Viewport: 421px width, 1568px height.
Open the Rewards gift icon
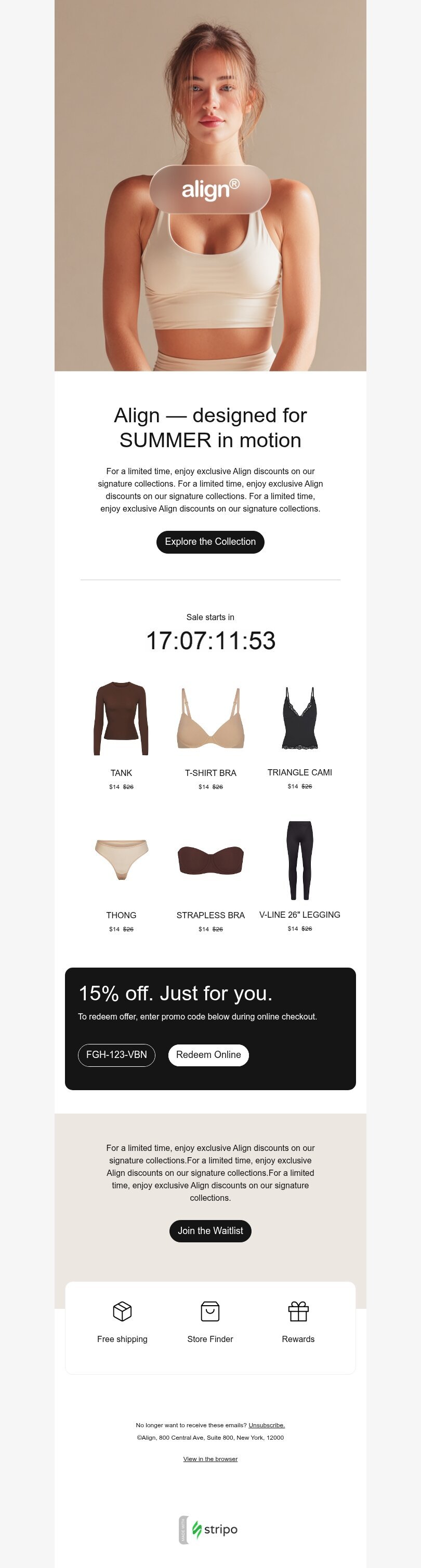coord(298,1311)
